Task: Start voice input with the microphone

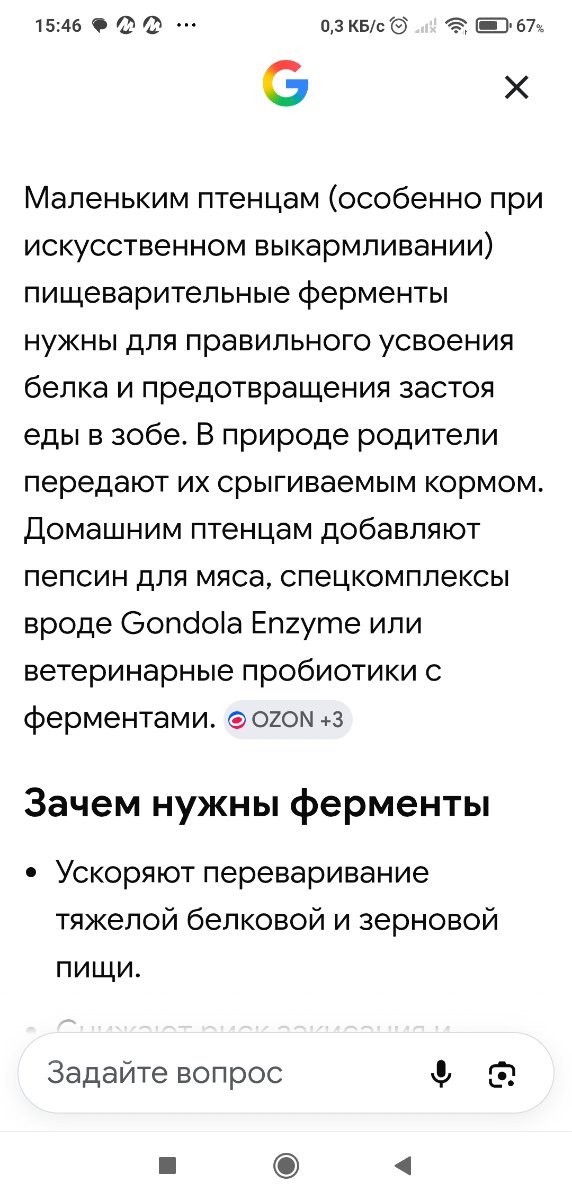Action: (440, 1074)
